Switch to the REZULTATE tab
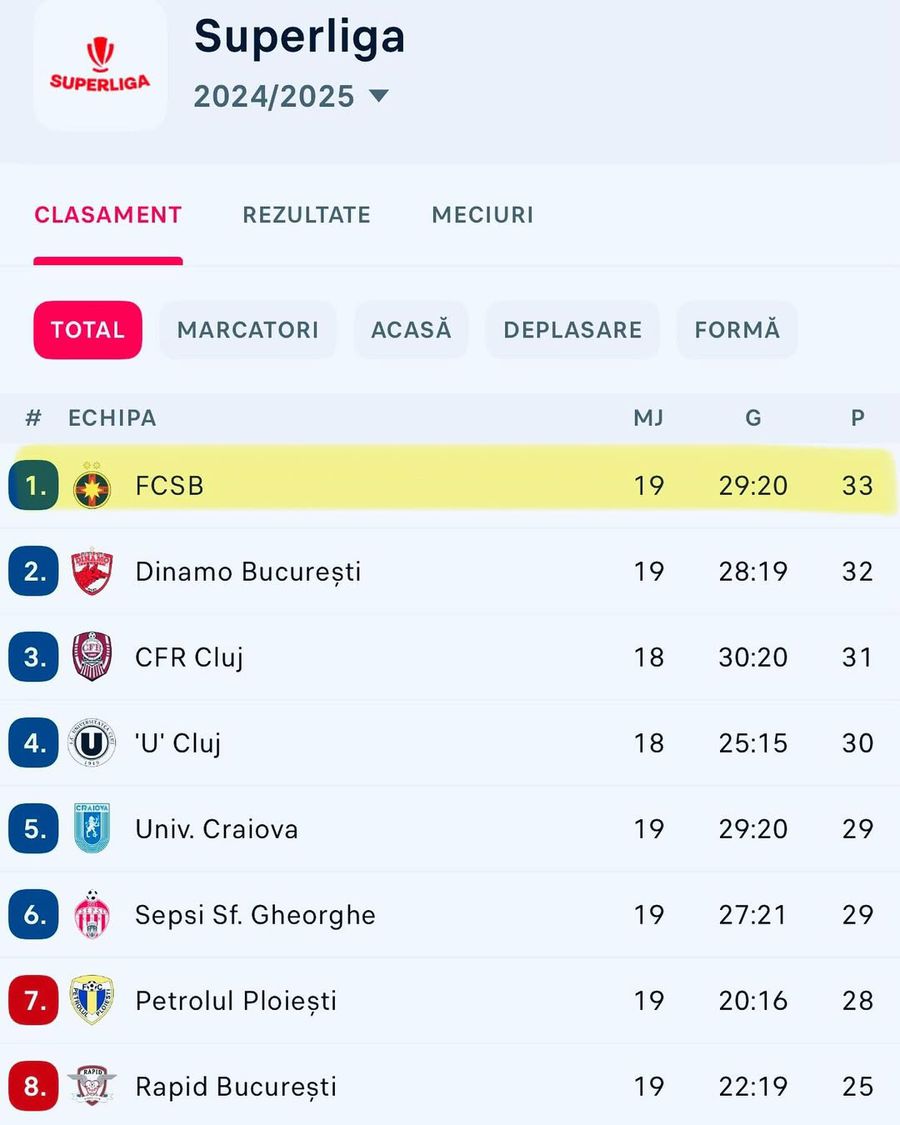The image size is (900, 1125). 306,214
